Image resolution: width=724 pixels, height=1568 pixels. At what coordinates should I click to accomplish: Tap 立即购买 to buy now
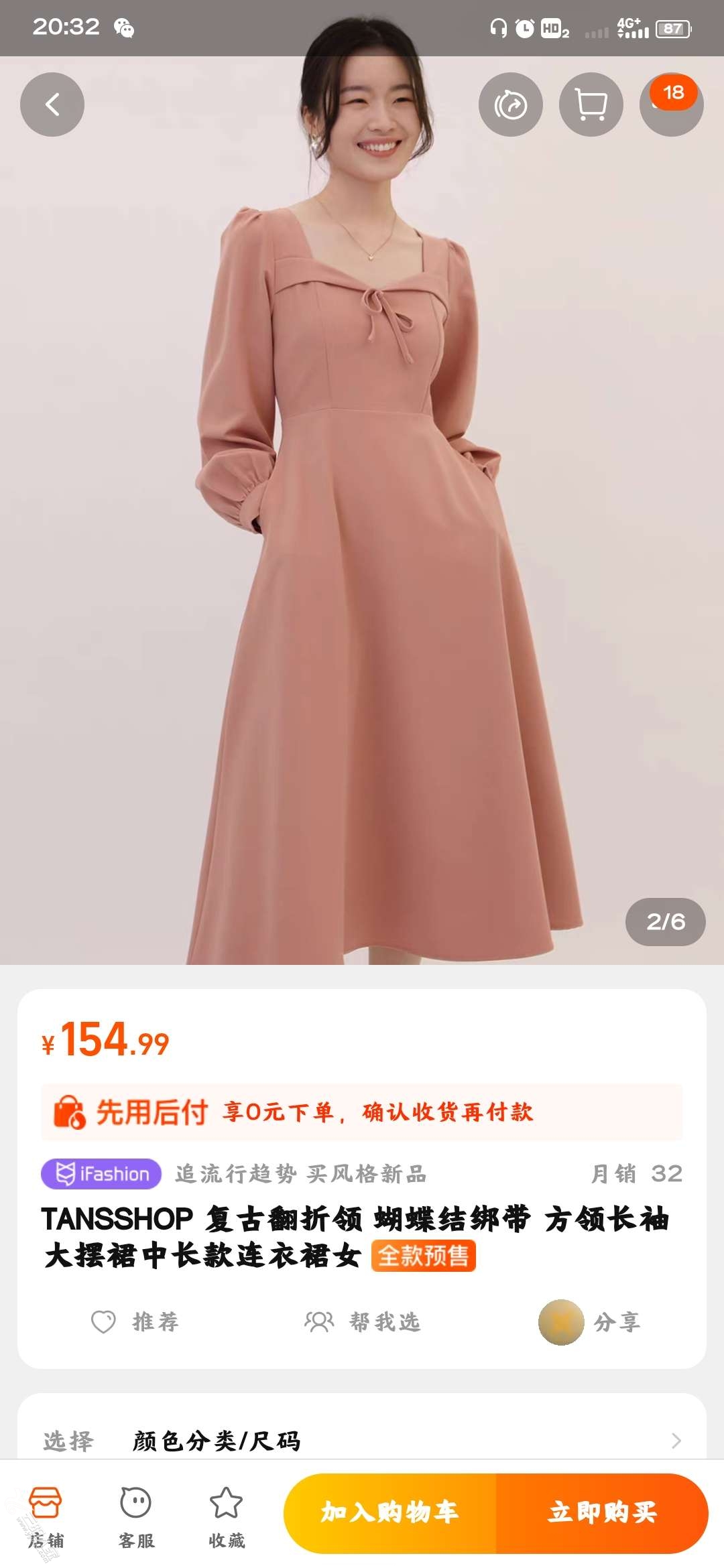click(x=601, y=1512)
